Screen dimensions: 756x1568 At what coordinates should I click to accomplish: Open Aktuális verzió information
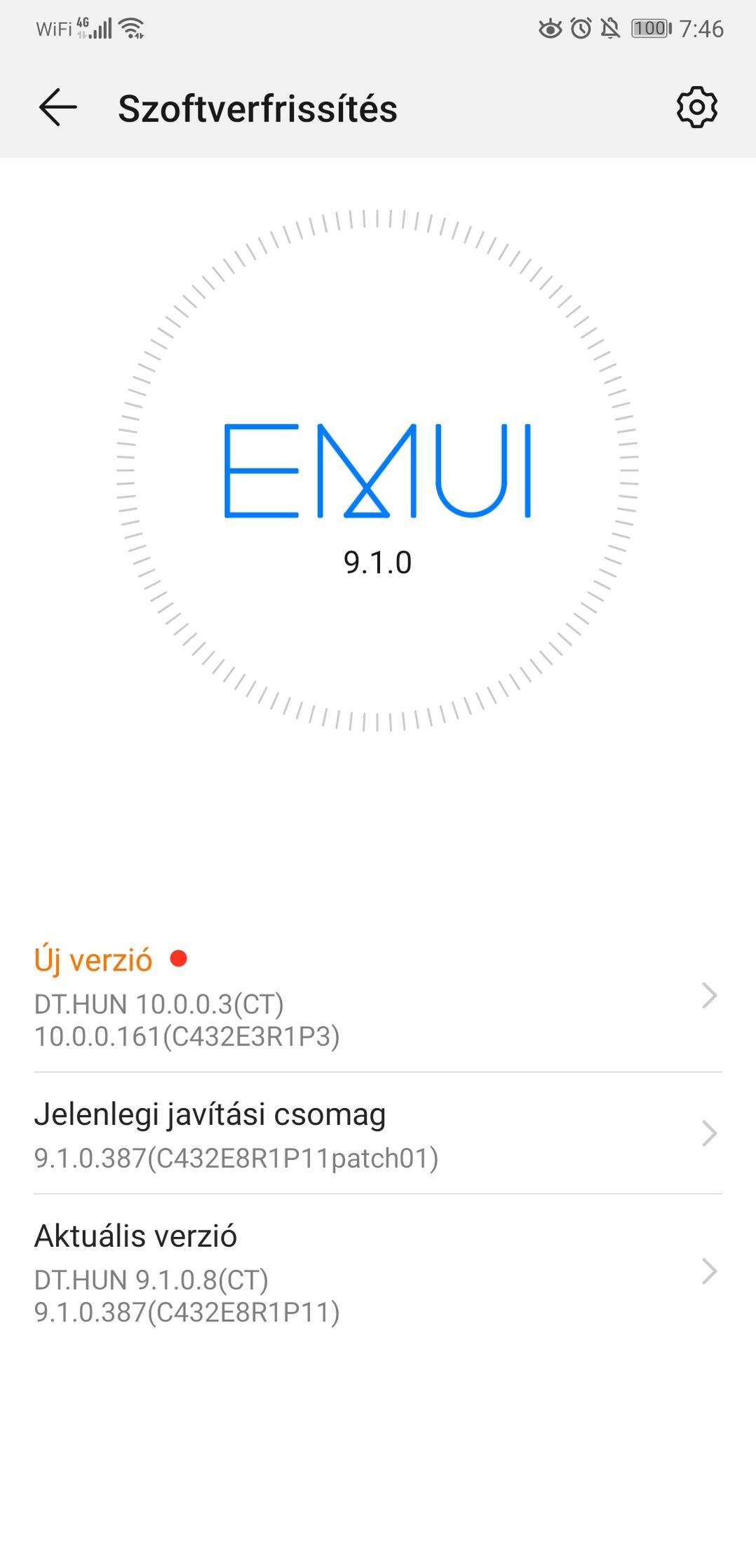coord(377,1272)
